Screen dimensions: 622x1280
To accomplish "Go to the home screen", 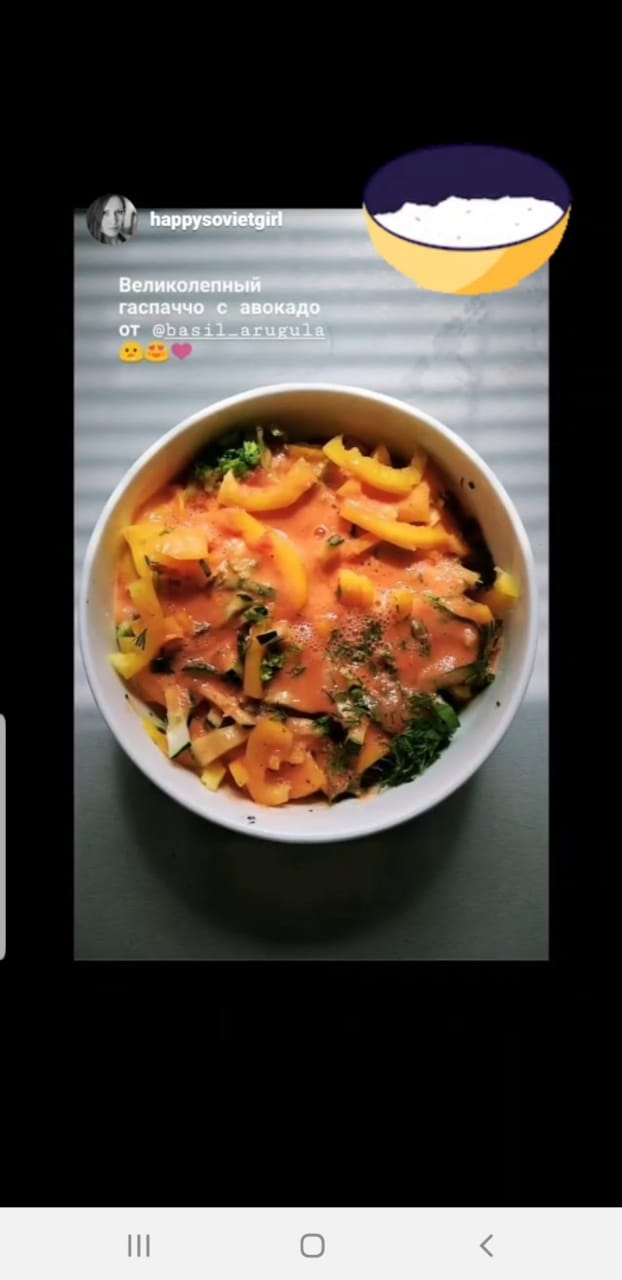I will (x=312, y=1245).
